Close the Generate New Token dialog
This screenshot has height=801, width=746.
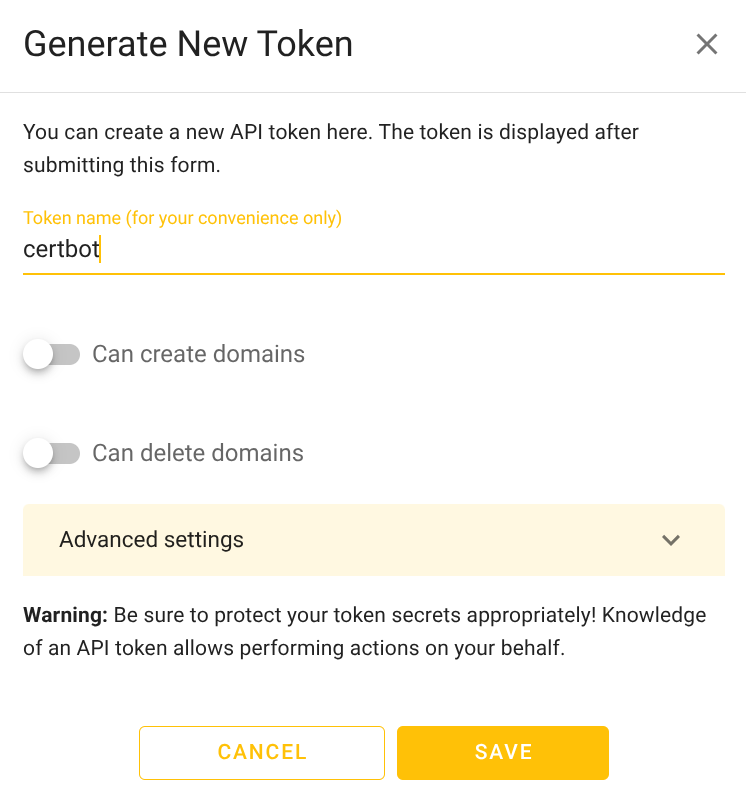point(707,44)
